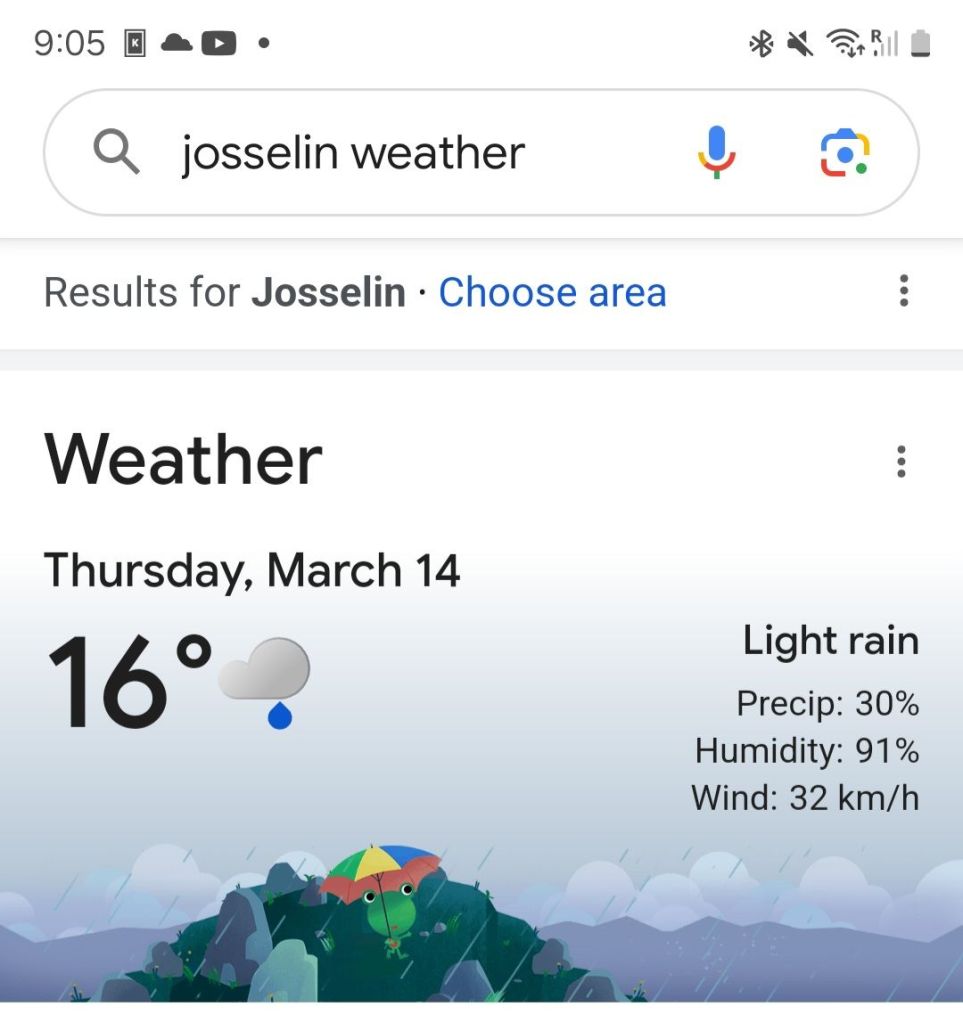
Task: Open the Choose area link
Action: point(552,293)
